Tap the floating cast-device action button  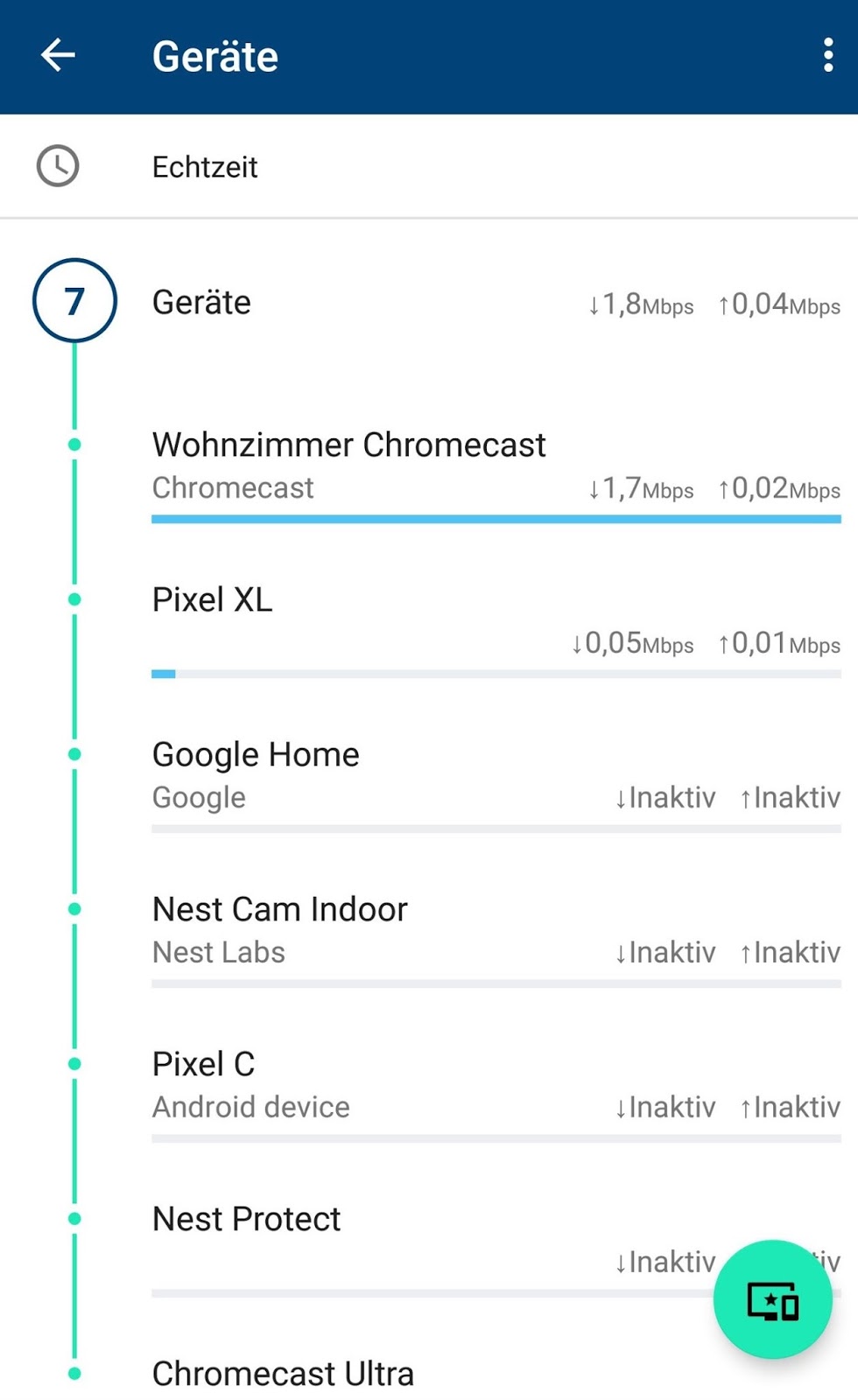tap(773, 1300)
